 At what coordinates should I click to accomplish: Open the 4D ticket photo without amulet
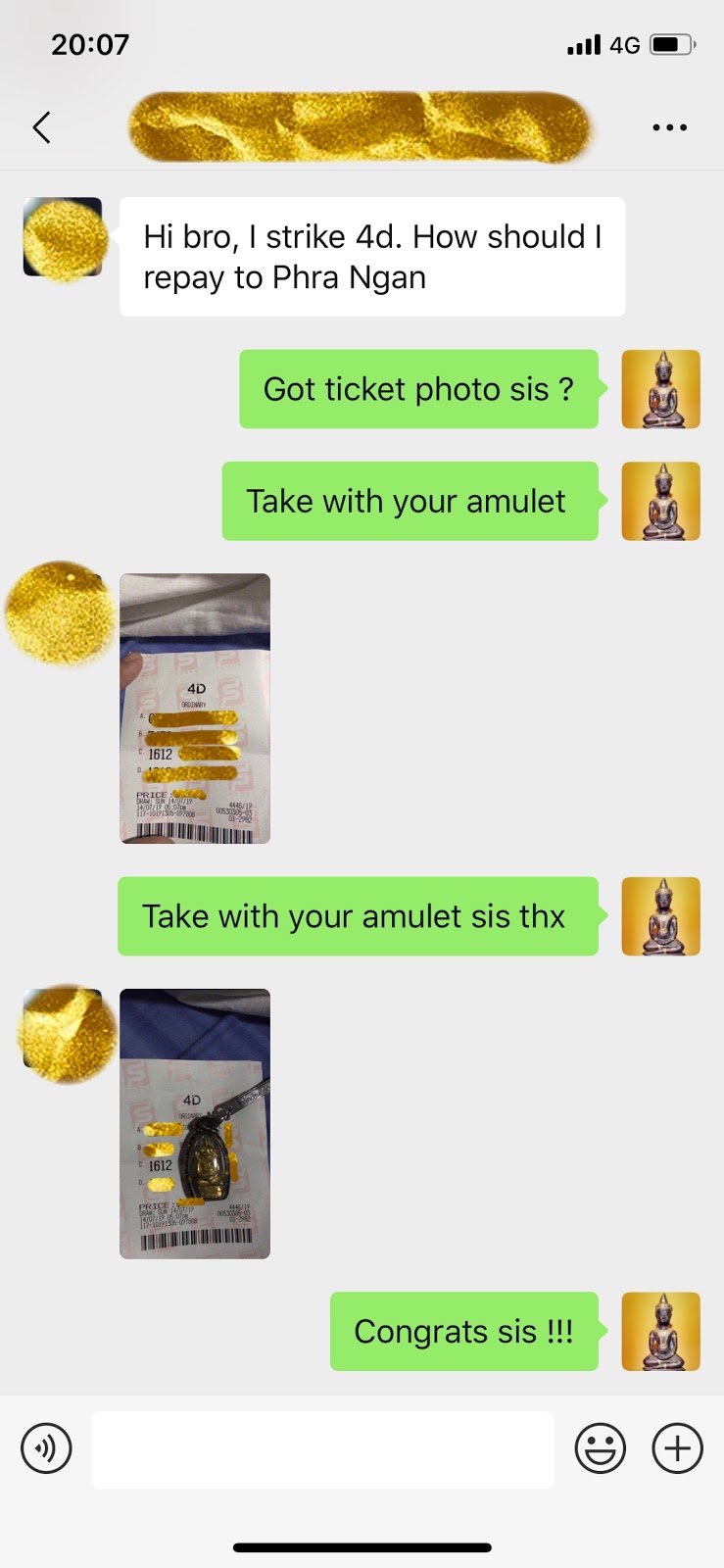(x=194, y=708)
